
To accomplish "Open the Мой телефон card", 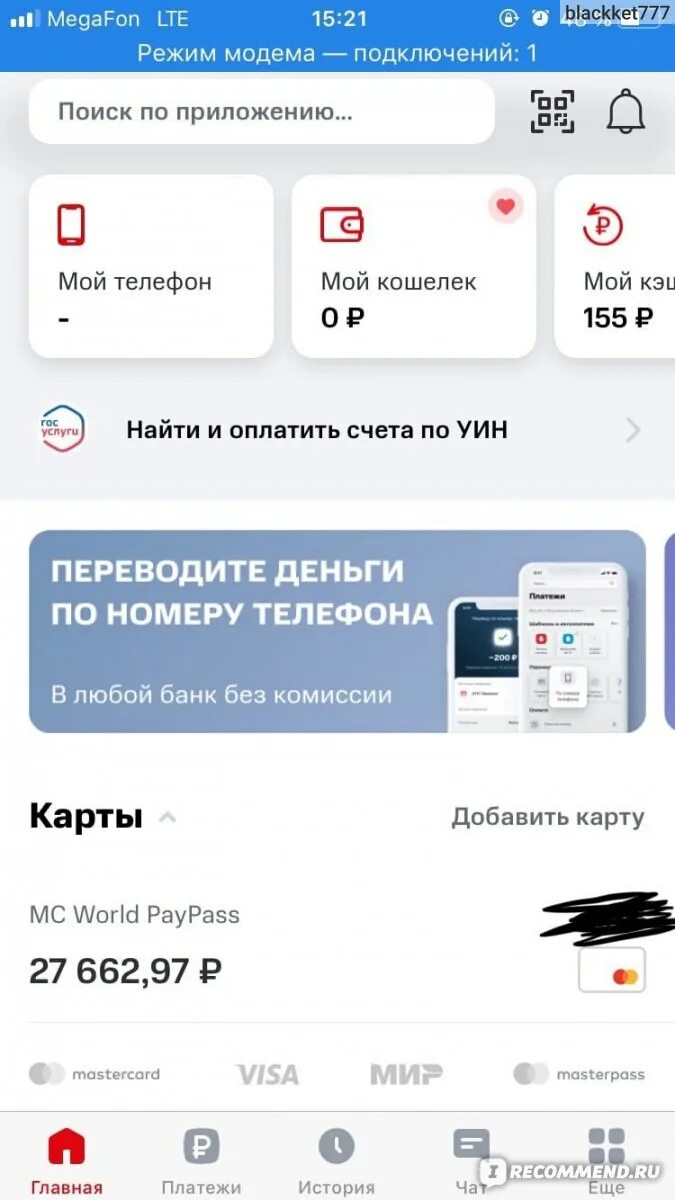I will (150, 266).
